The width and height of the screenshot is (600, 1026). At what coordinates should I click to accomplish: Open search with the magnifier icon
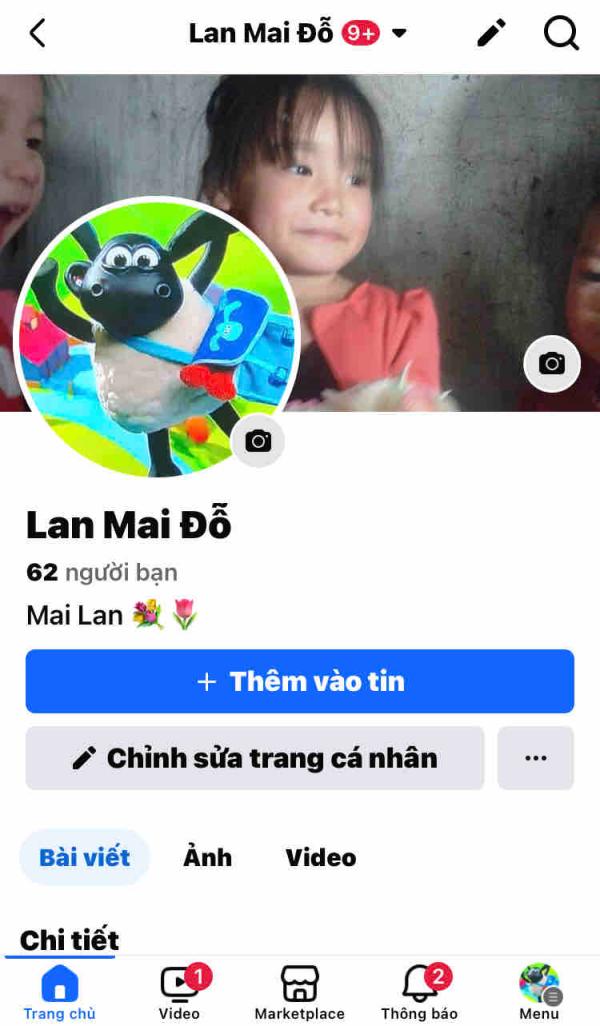561,33
